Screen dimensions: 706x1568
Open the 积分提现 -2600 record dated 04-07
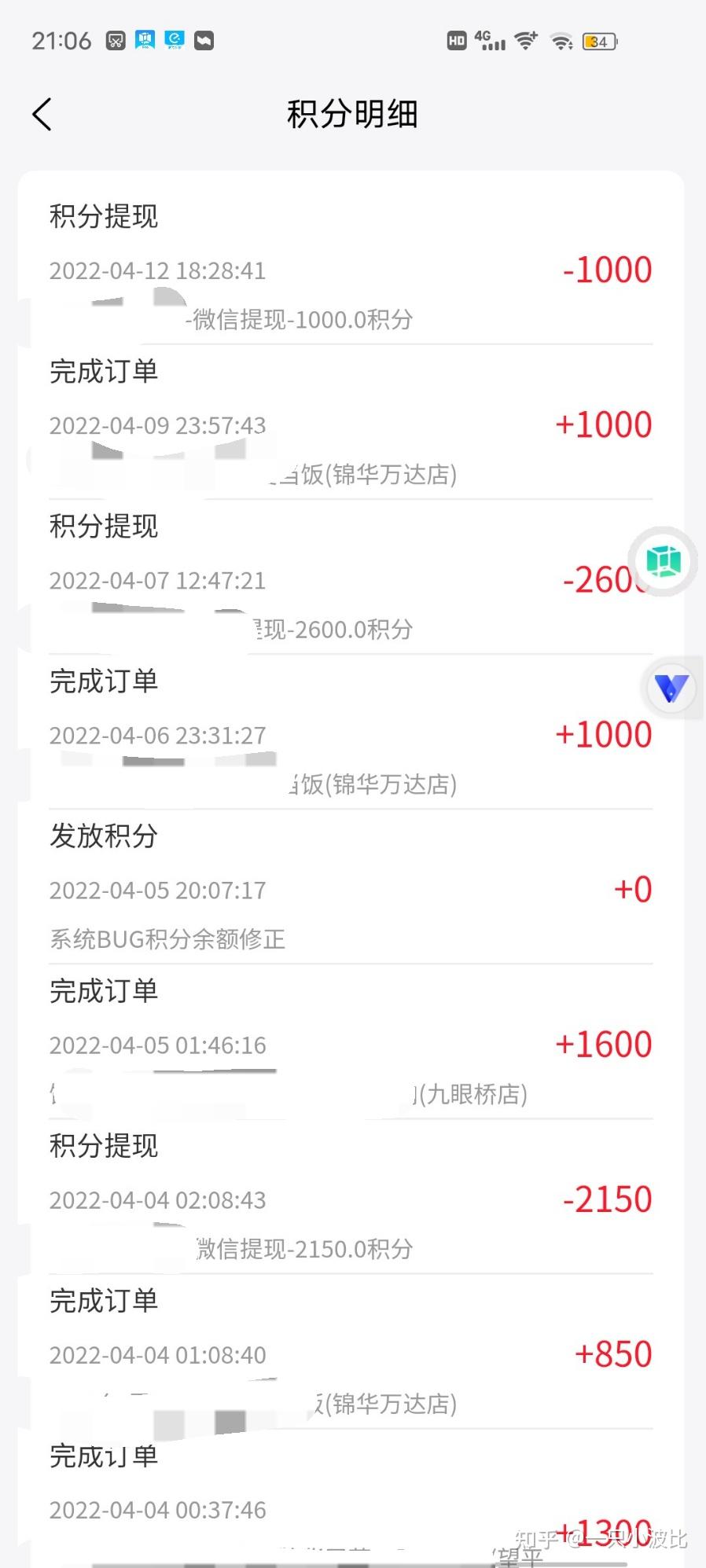click(x=352, y=578)
